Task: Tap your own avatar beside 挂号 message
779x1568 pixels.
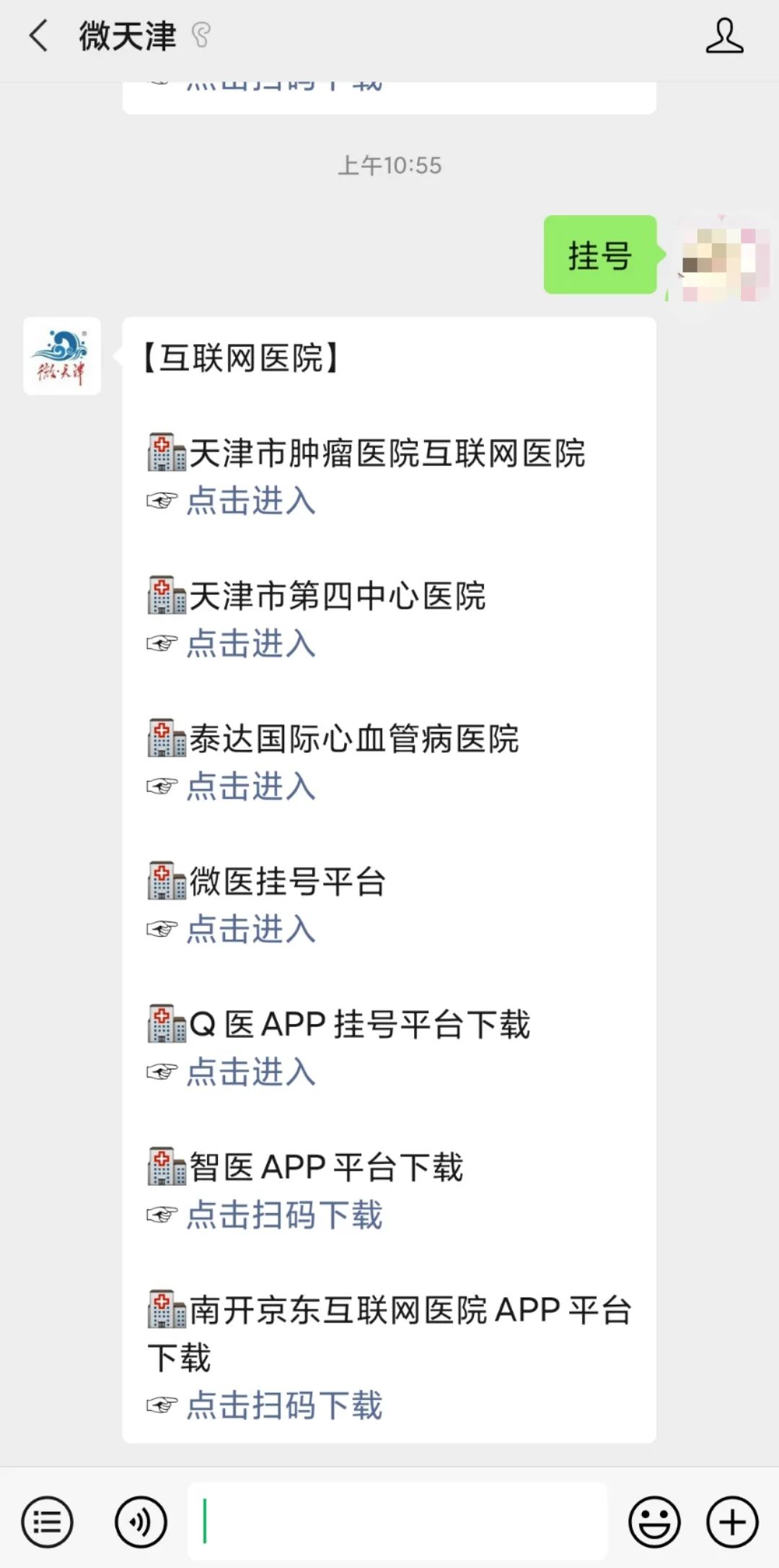Action: [716, 256]
